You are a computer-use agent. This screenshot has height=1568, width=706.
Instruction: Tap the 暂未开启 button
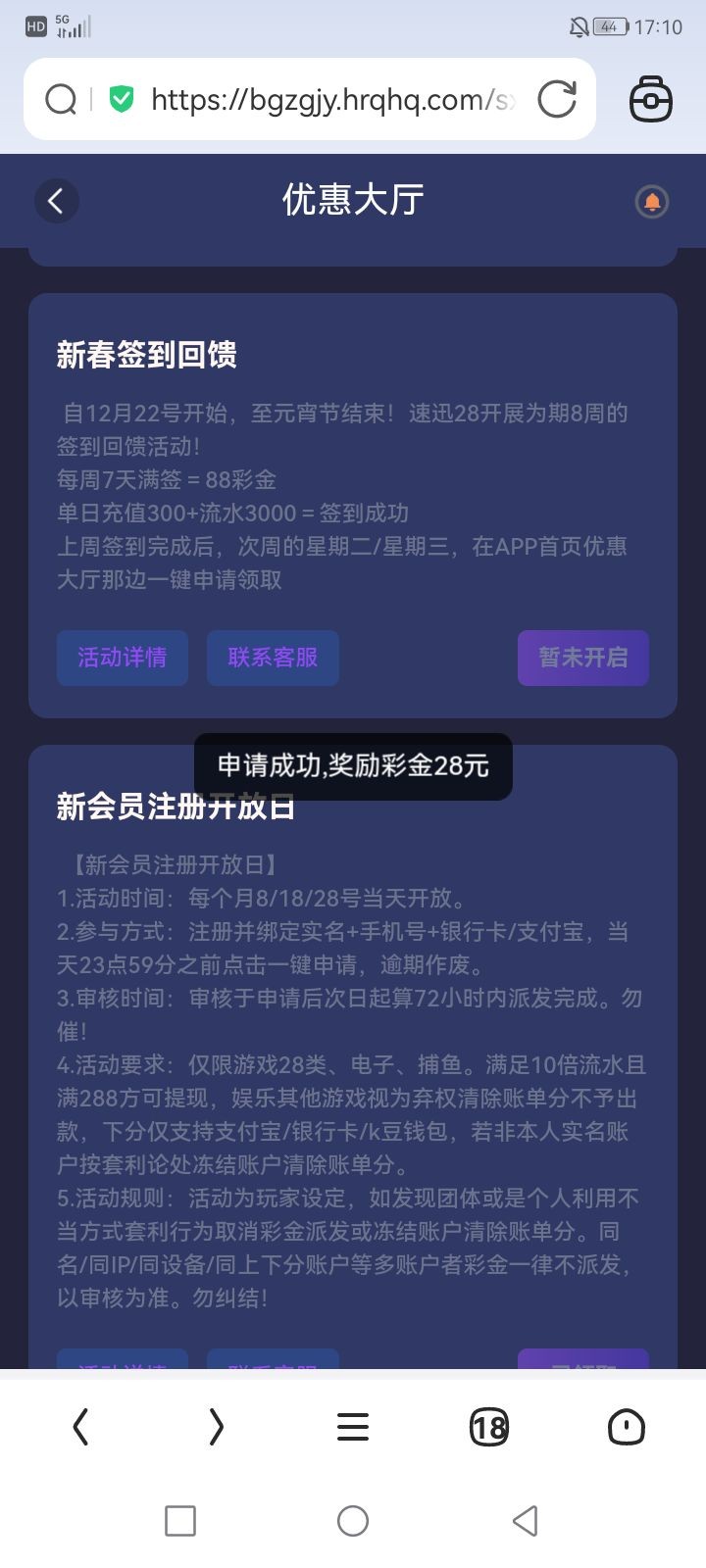coord(582,657)
